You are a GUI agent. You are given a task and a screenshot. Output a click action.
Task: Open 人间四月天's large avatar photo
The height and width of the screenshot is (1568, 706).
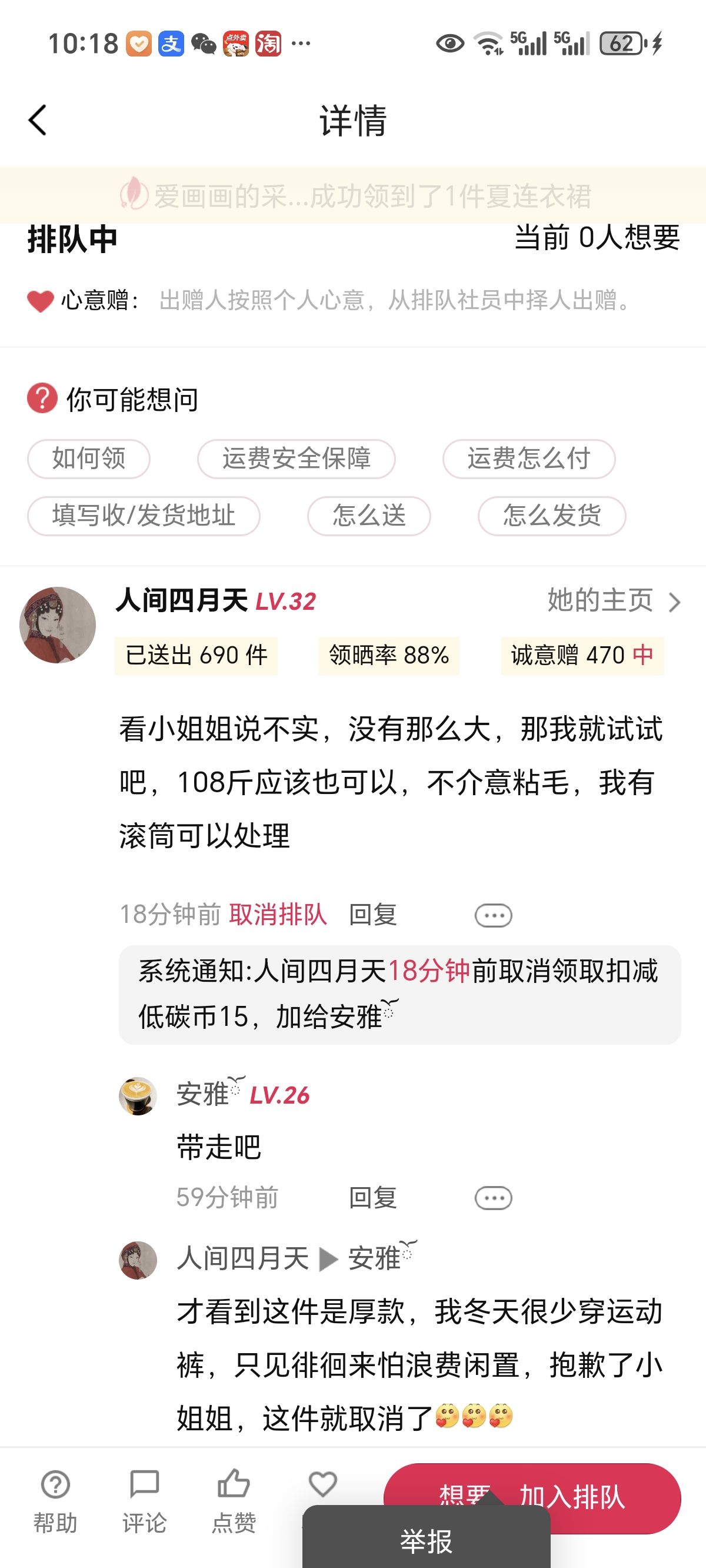coord(58,624)
